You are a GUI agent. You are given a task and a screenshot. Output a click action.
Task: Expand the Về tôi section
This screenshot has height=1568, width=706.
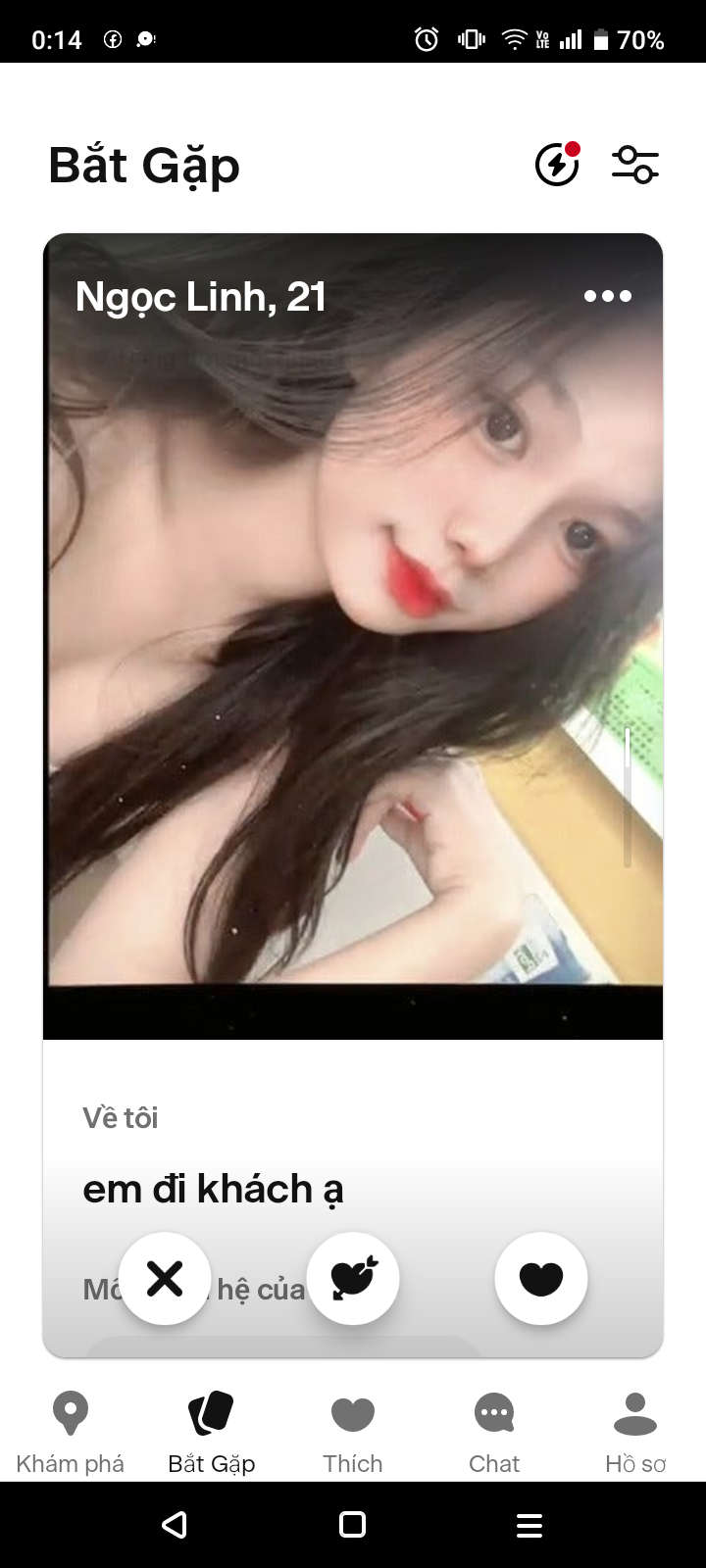click(120, 1117)
